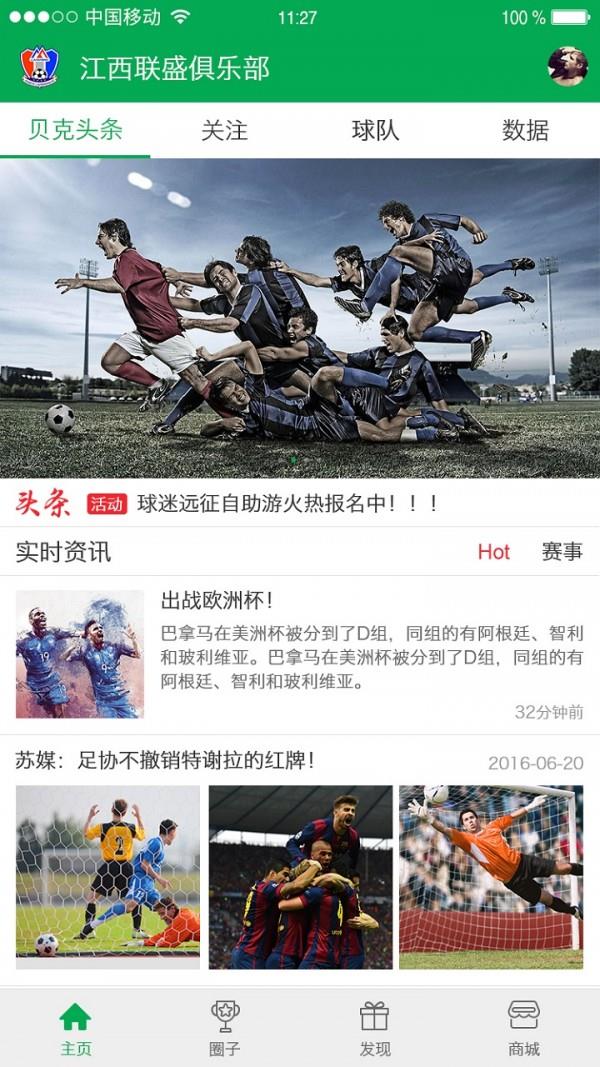Go to 主页 in bottom bar

[75, 1029]
